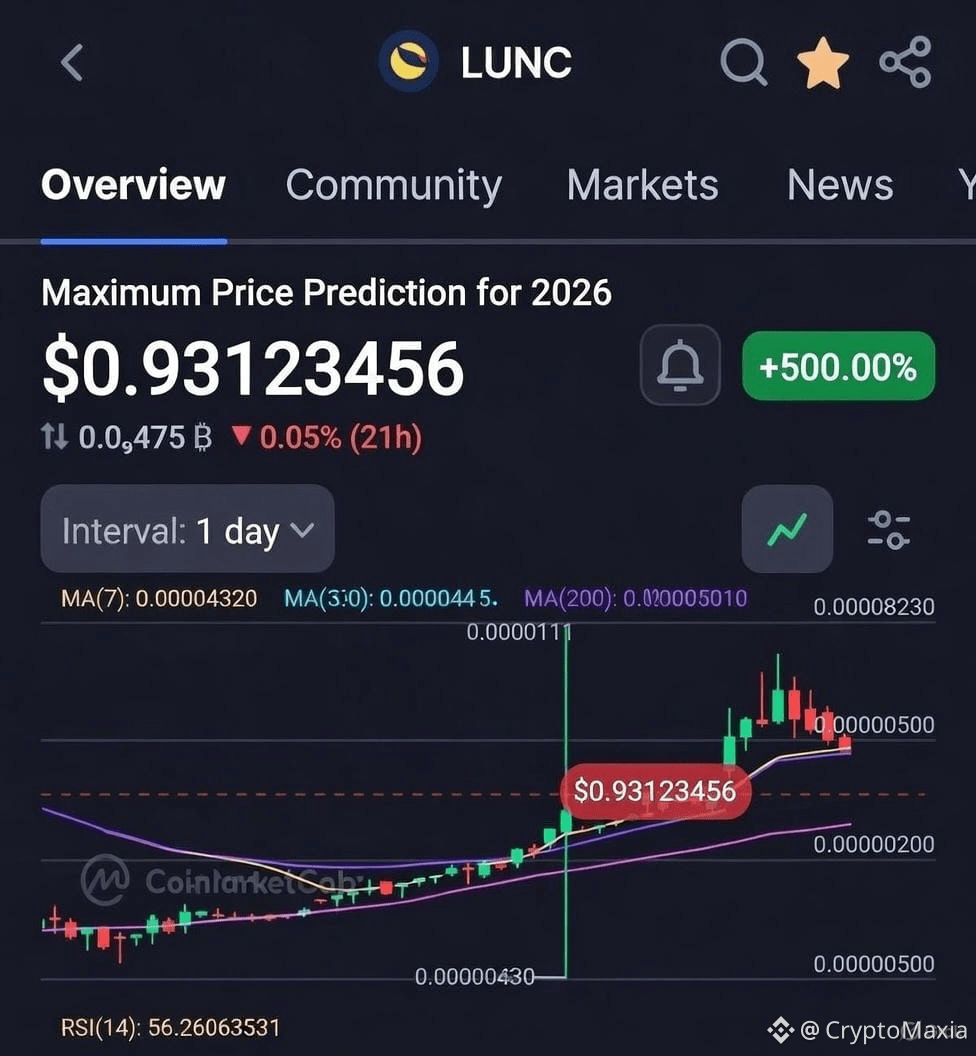
Task: Expand the interval selector chevron
Action: (302, 532)
